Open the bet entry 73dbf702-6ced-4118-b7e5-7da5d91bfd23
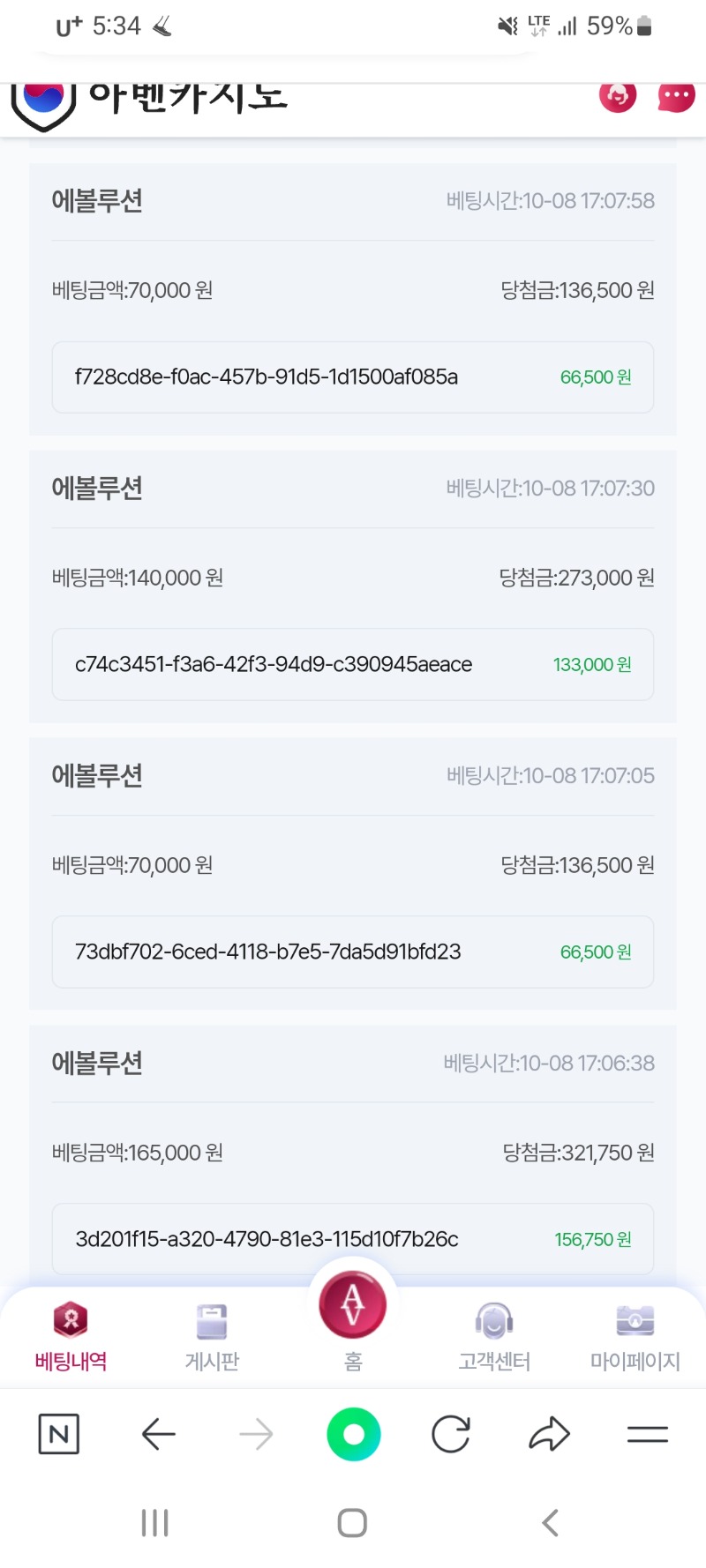This screenshot has width=706, height=1568. click(x=353, y=952)
